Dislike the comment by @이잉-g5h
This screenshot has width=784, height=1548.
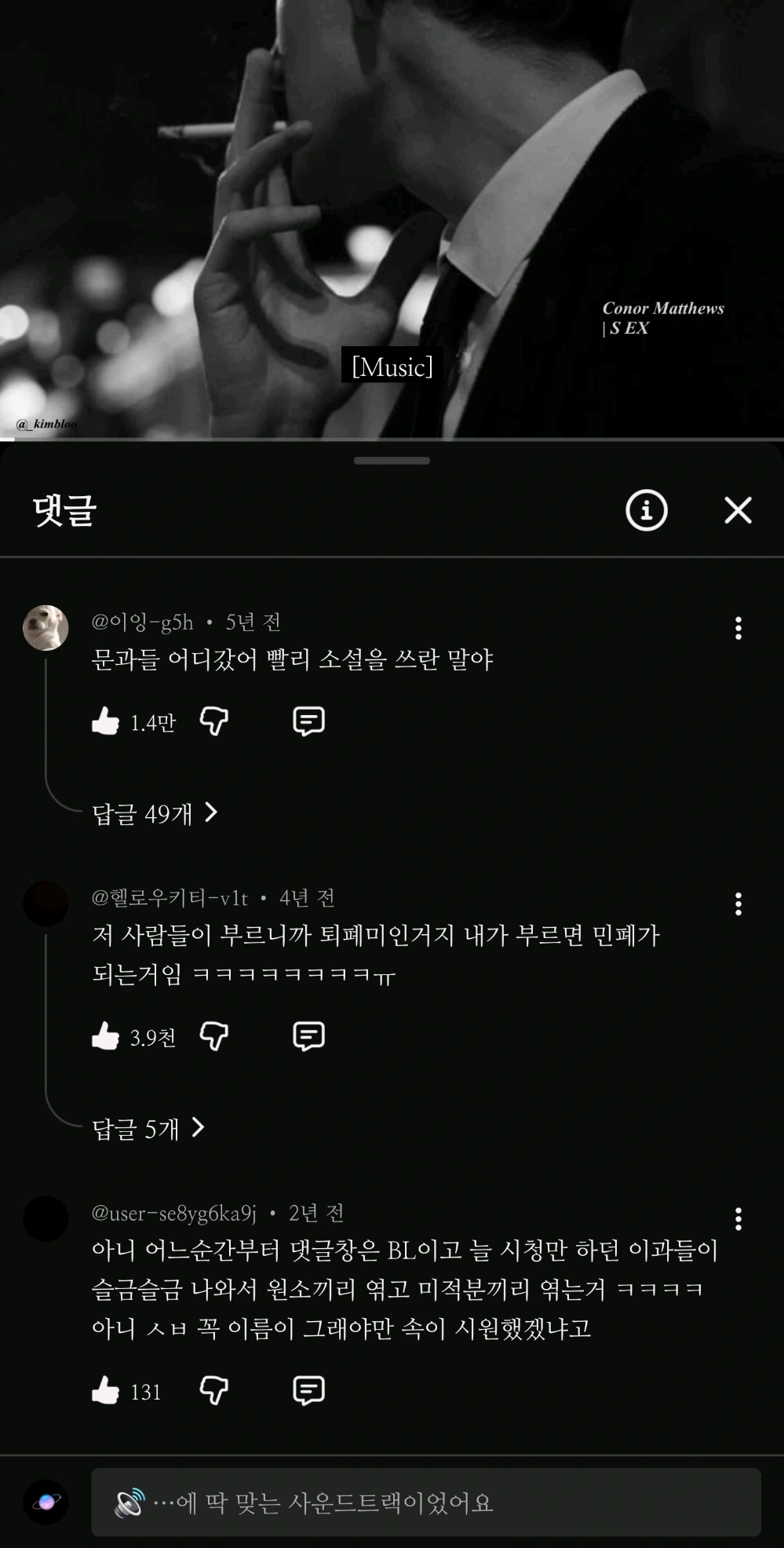point(213,721)
